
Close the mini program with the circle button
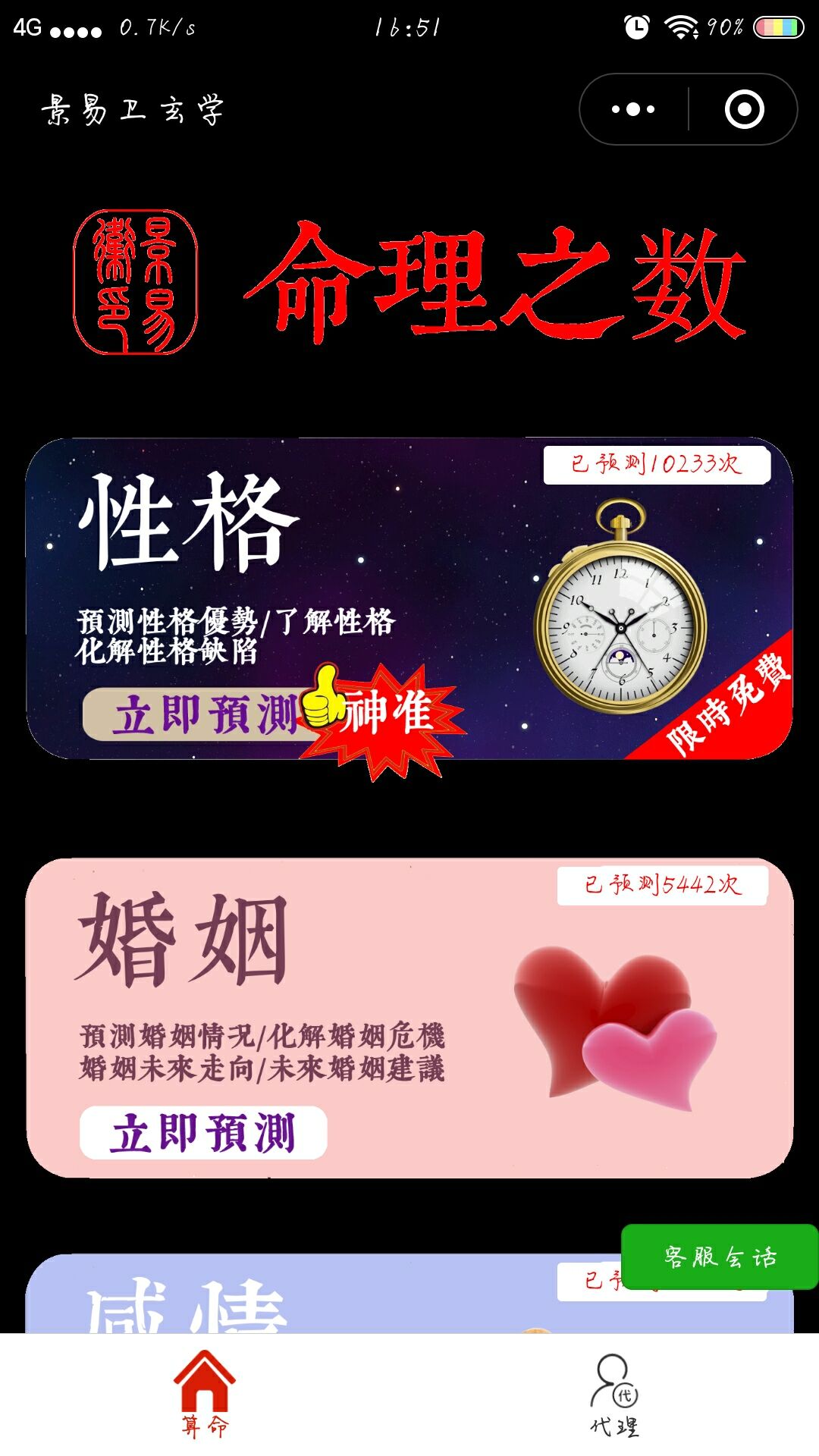pyautogui.click(x=744, y=109)
